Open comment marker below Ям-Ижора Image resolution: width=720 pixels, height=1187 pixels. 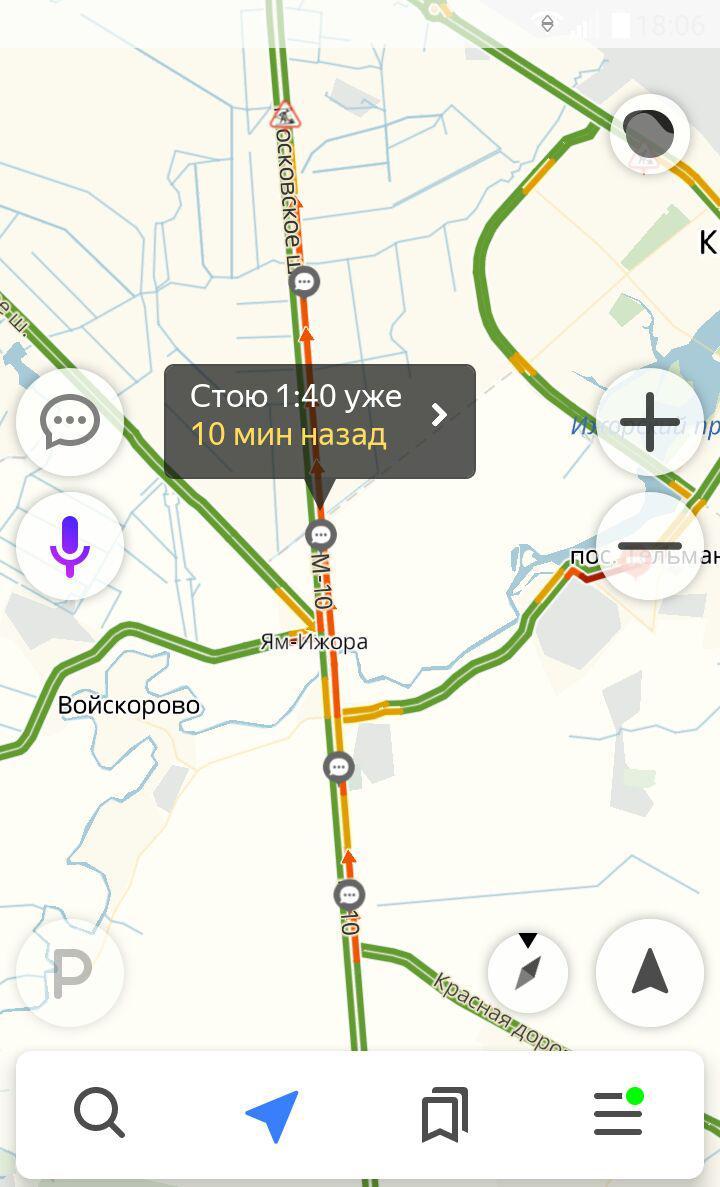tap(338, 767)
